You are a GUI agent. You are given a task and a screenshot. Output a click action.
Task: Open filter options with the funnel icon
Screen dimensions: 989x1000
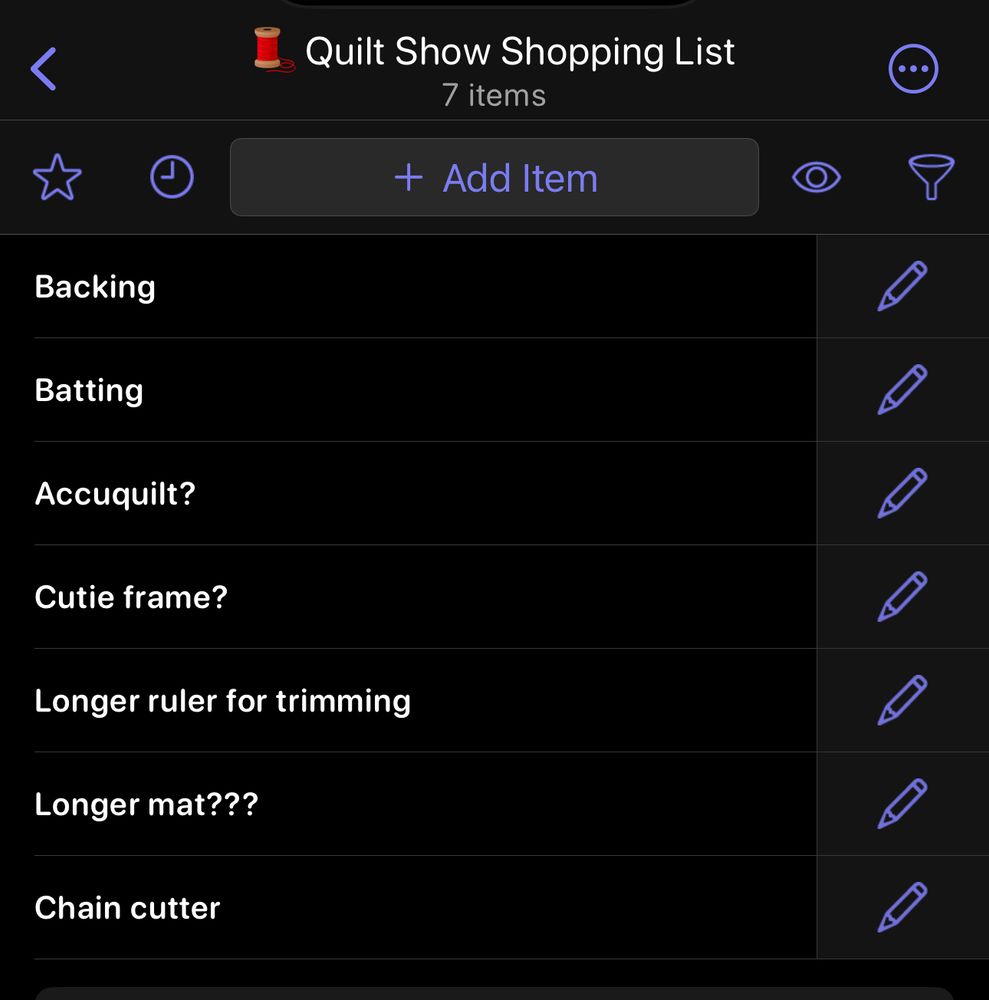[931, 177]
